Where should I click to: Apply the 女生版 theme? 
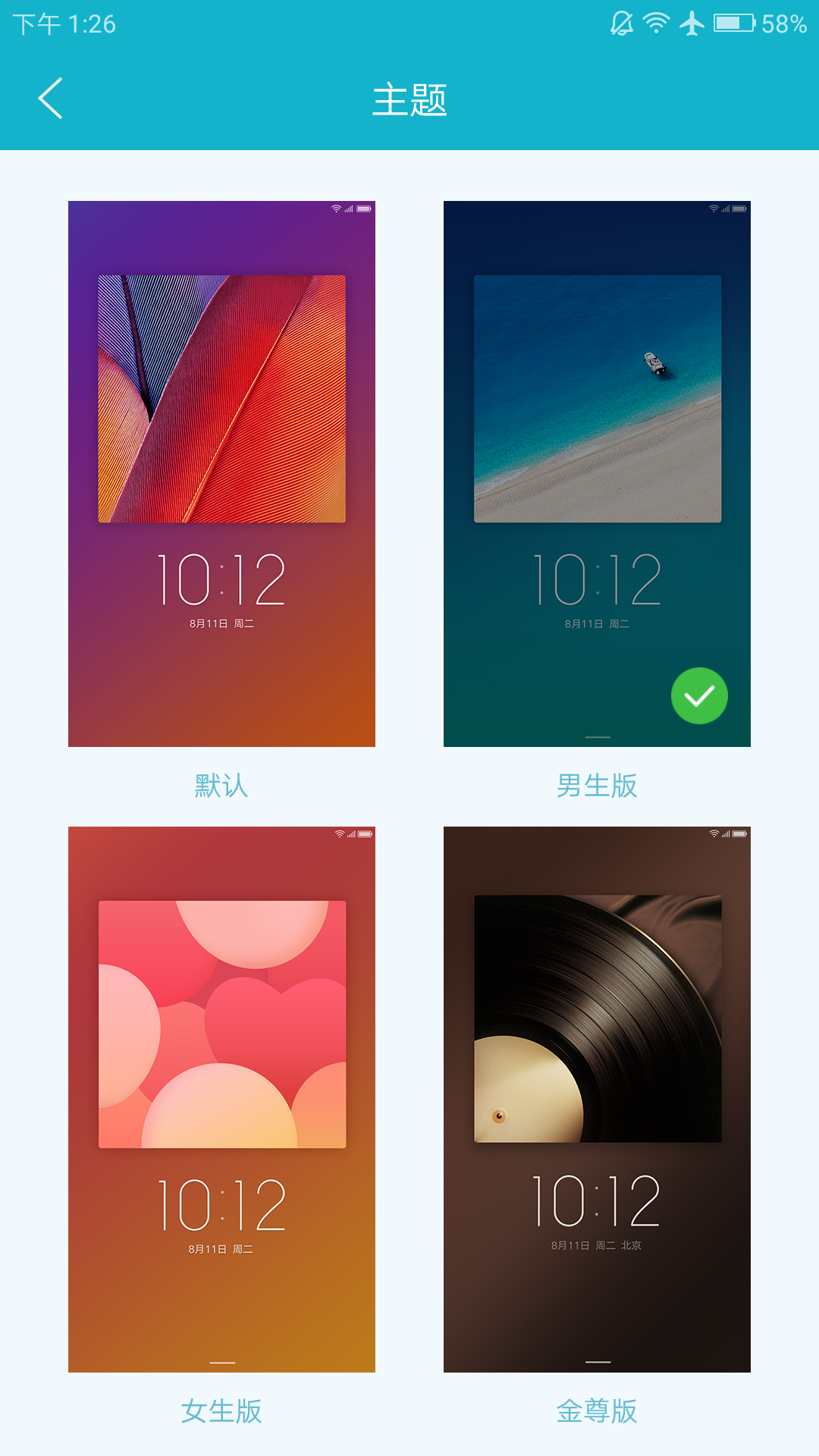click(x=221, y=1100)
